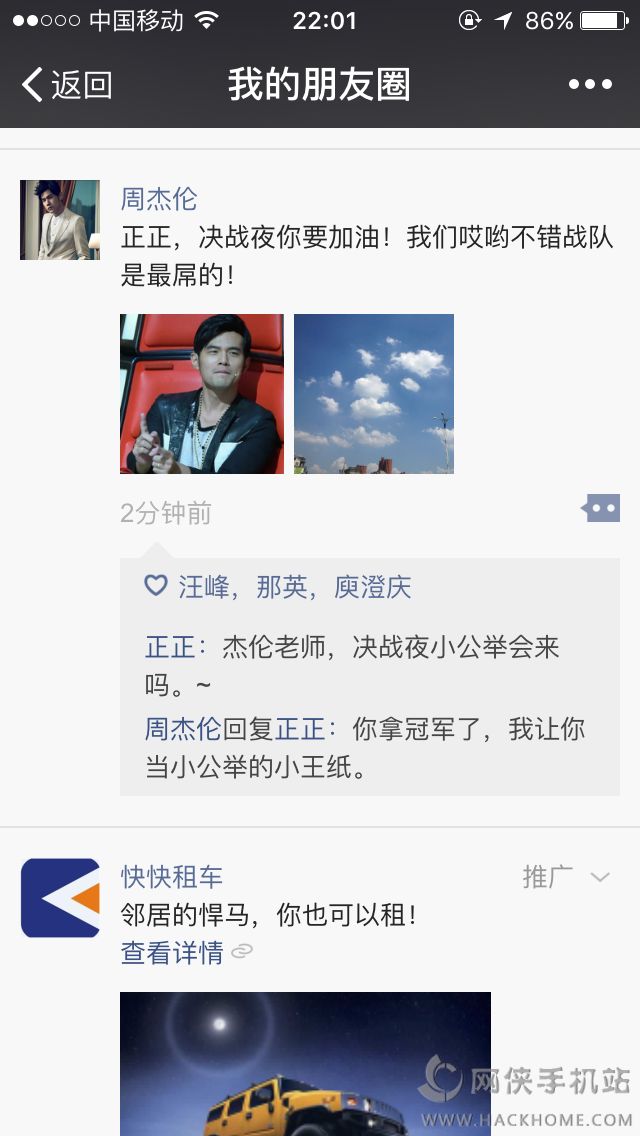Open the 快快租车 account name link
Screen dimensions: 640x1136
[172, 877]
